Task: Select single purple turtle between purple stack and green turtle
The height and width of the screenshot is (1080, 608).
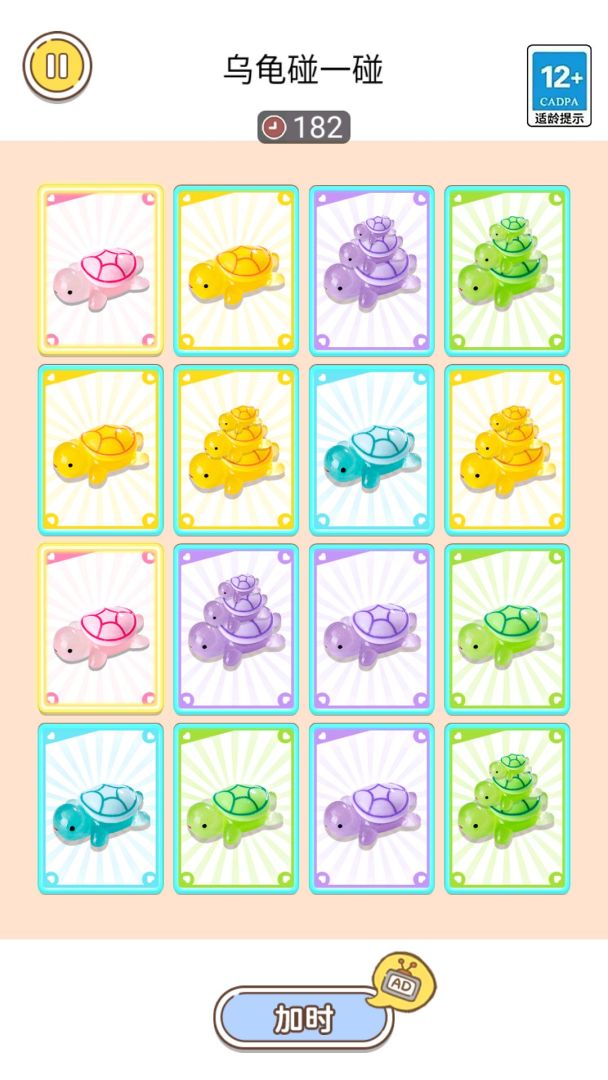Action: [371, 629]
